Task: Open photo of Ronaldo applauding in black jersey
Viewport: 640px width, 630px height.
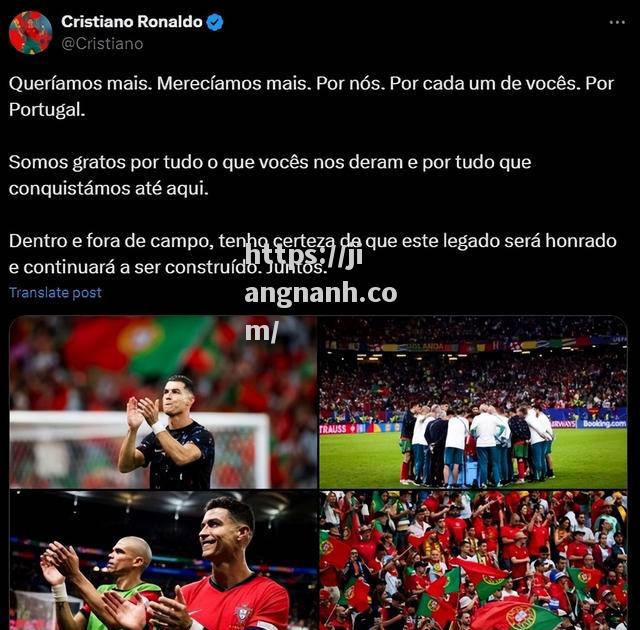Action: click(x=162, y=402)
